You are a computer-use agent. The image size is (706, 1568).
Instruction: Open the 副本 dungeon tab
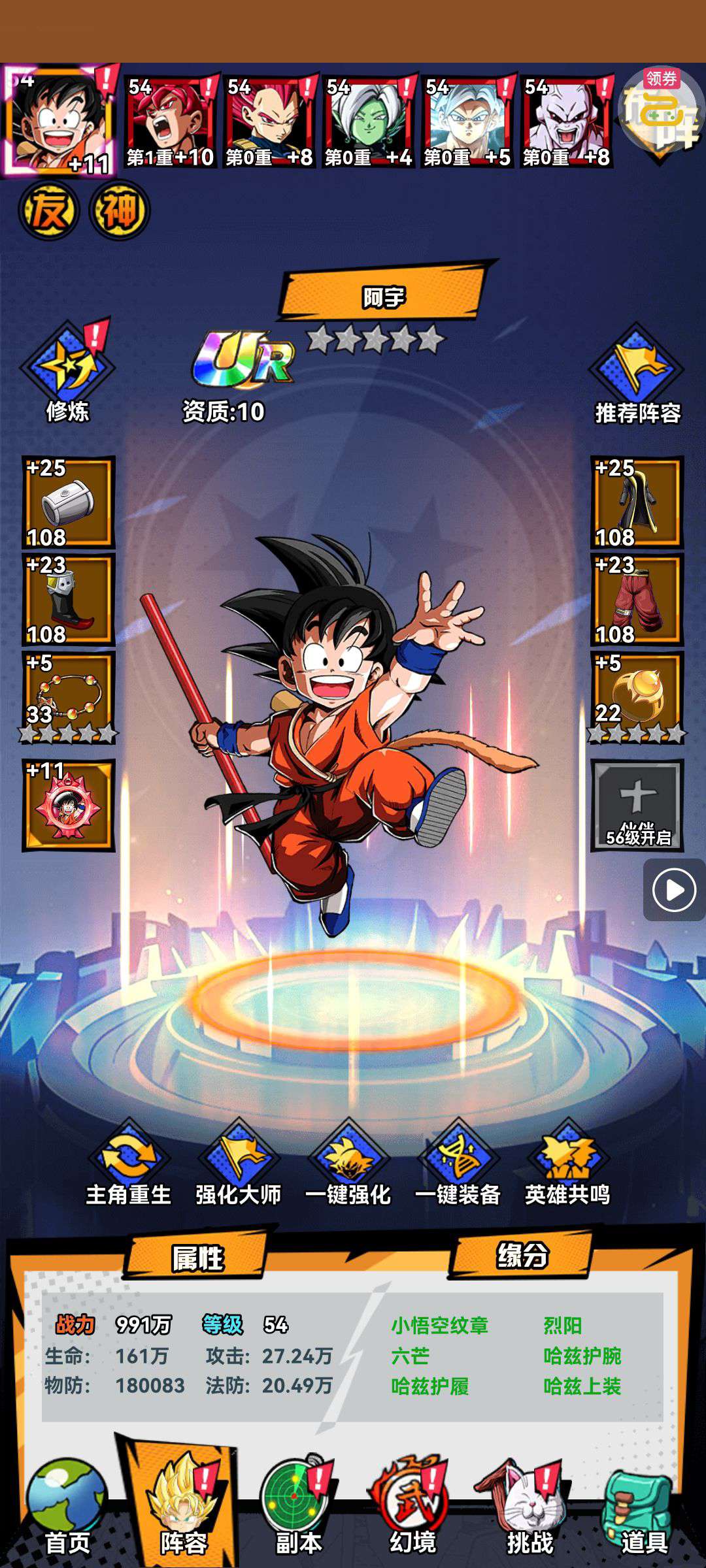coord(299,1509)
